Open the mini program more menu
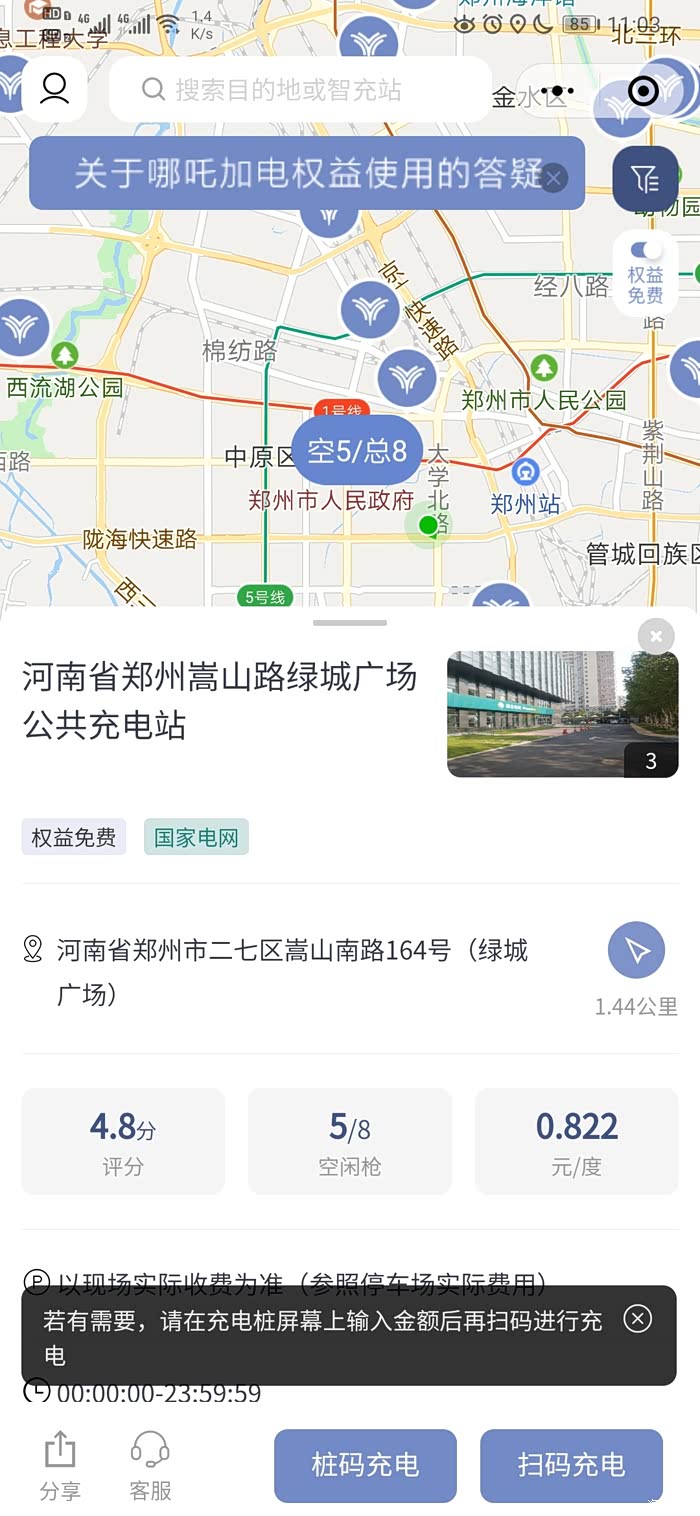This screenshot has width=700, height=1516. (557, 91)
